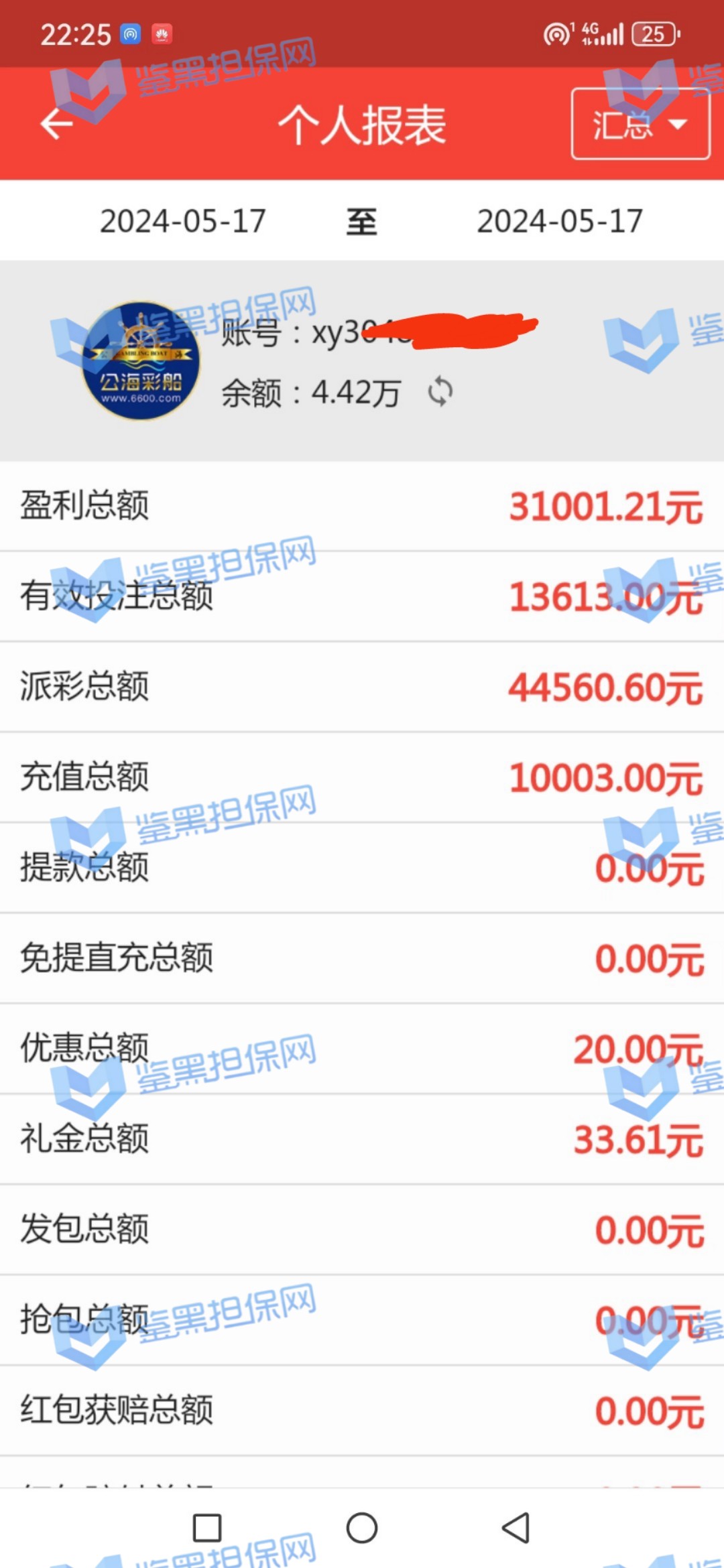Go back using the top-left arrow

[x=56, y=124]
